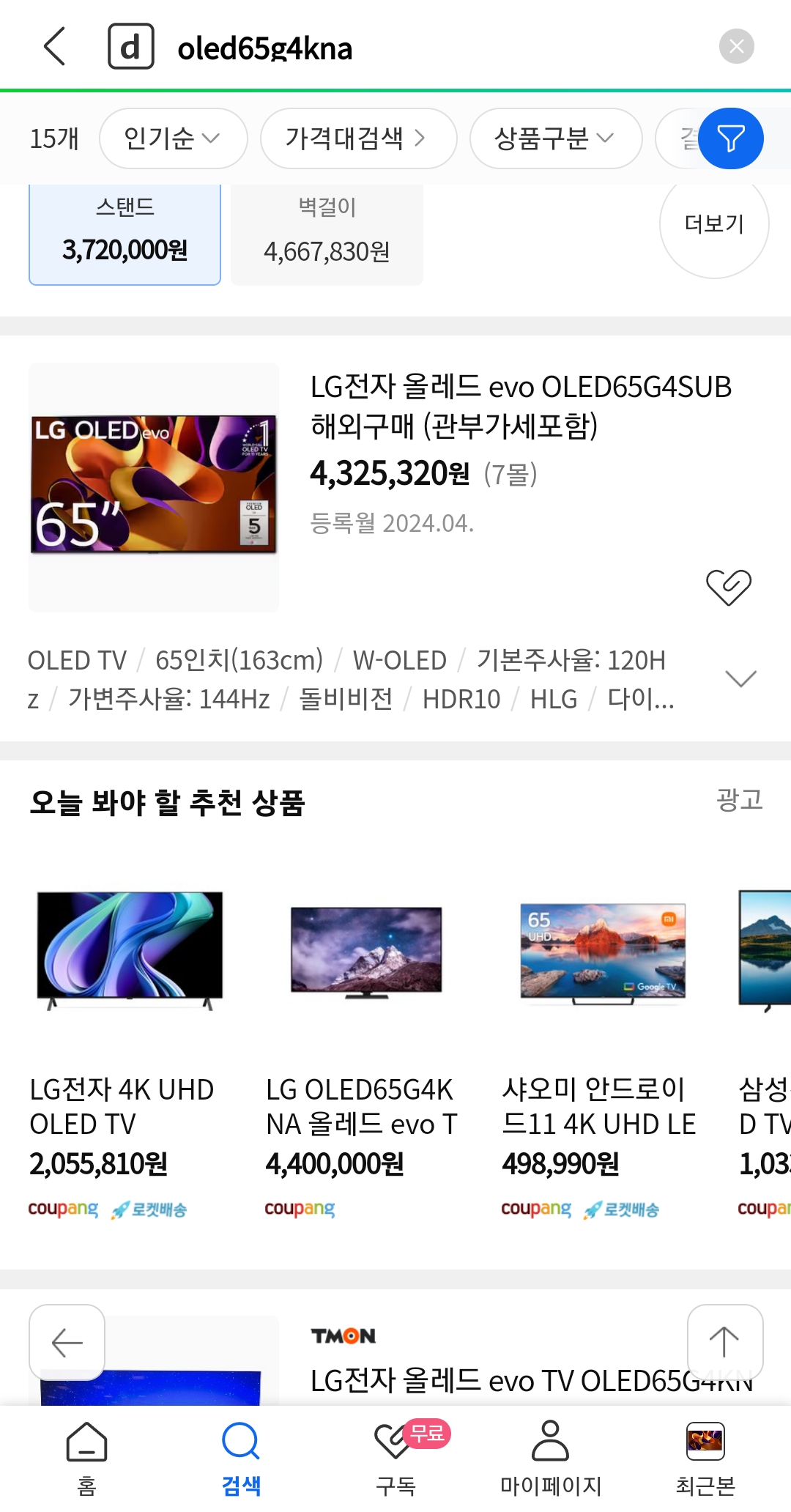Add OLED65G4SUB to wishlist with heart icon
Viewport: 791px width, 1512px height.
coord(729,587)
